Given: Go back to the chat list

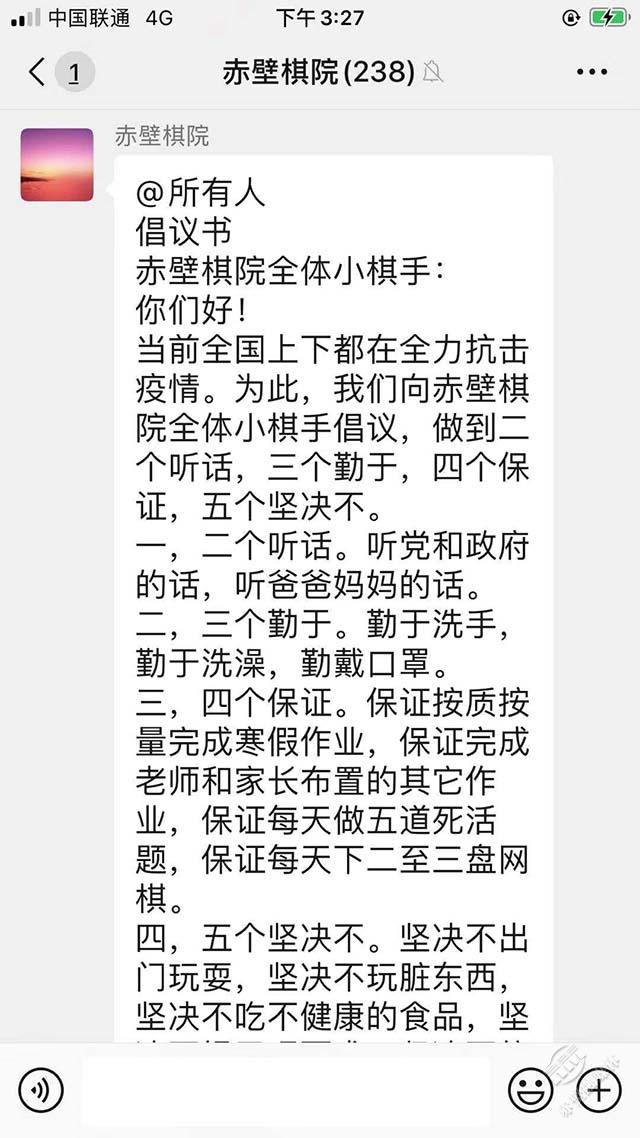Looking at the screenshot, I should (38, 72).
